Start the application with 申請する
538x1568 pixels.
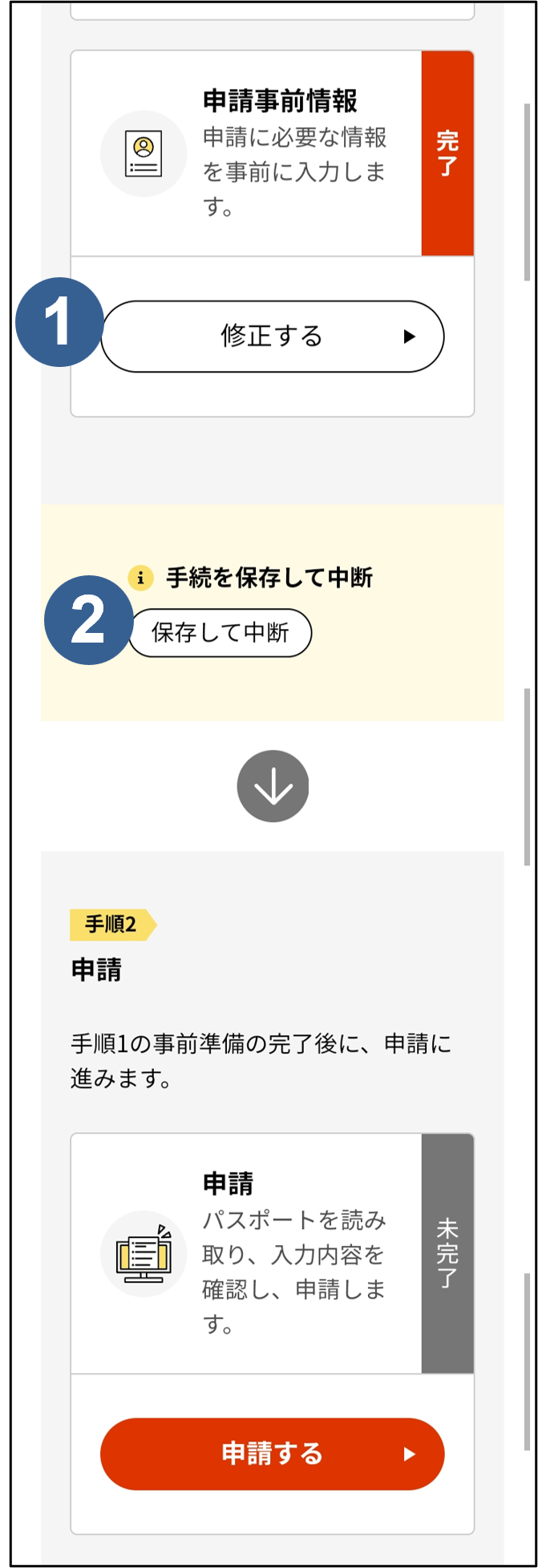coord(272,1453)
